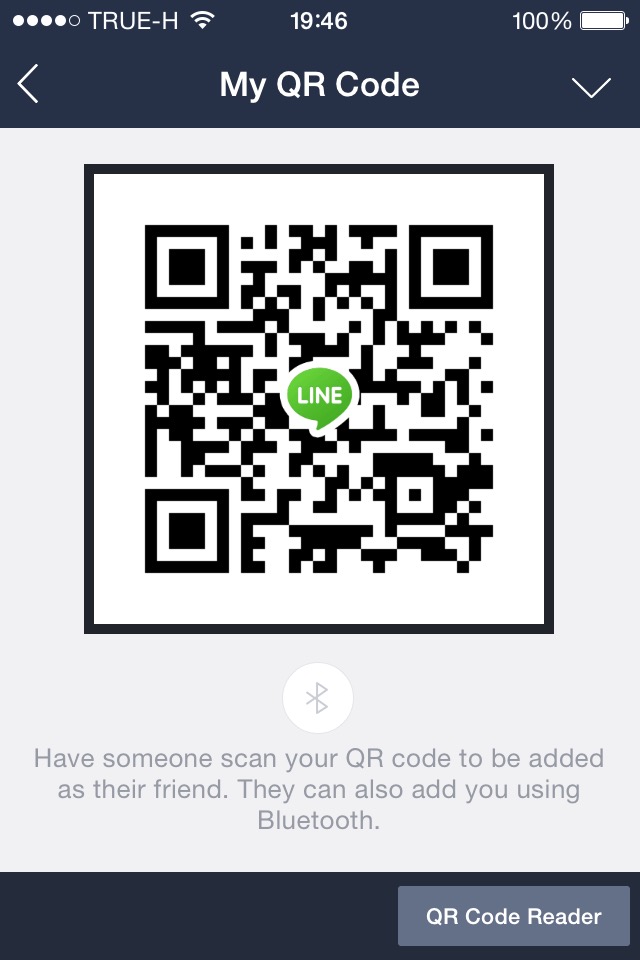Open the QR Code Reader
Viewport: 640px width, 960px height.
coord(514,915)
